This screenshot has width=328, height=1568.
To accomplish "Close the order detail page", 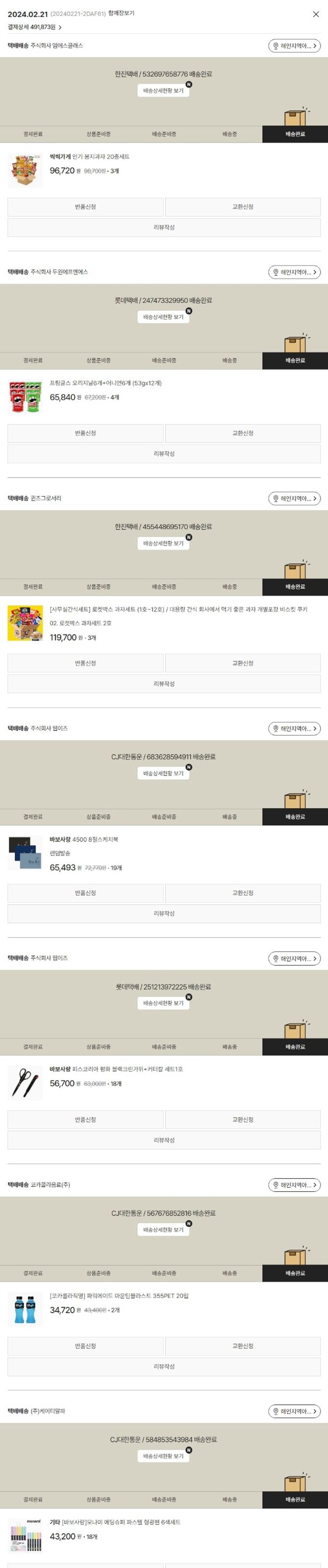I will (x=315, y=14).
